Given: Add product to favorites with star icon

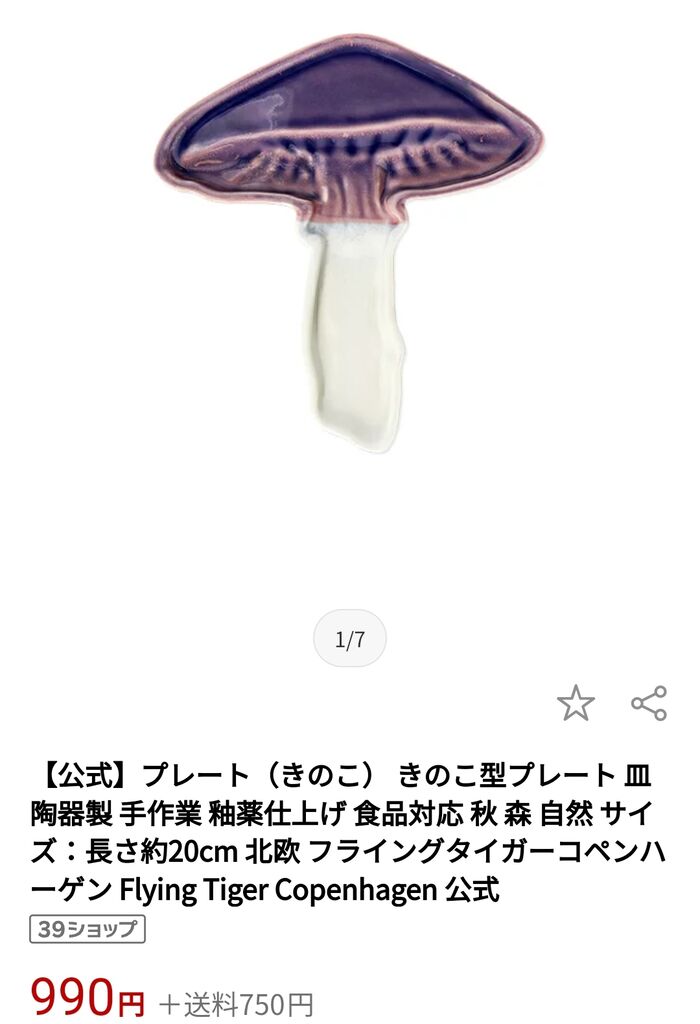Looking at the screenshot, I should point(575,704).
